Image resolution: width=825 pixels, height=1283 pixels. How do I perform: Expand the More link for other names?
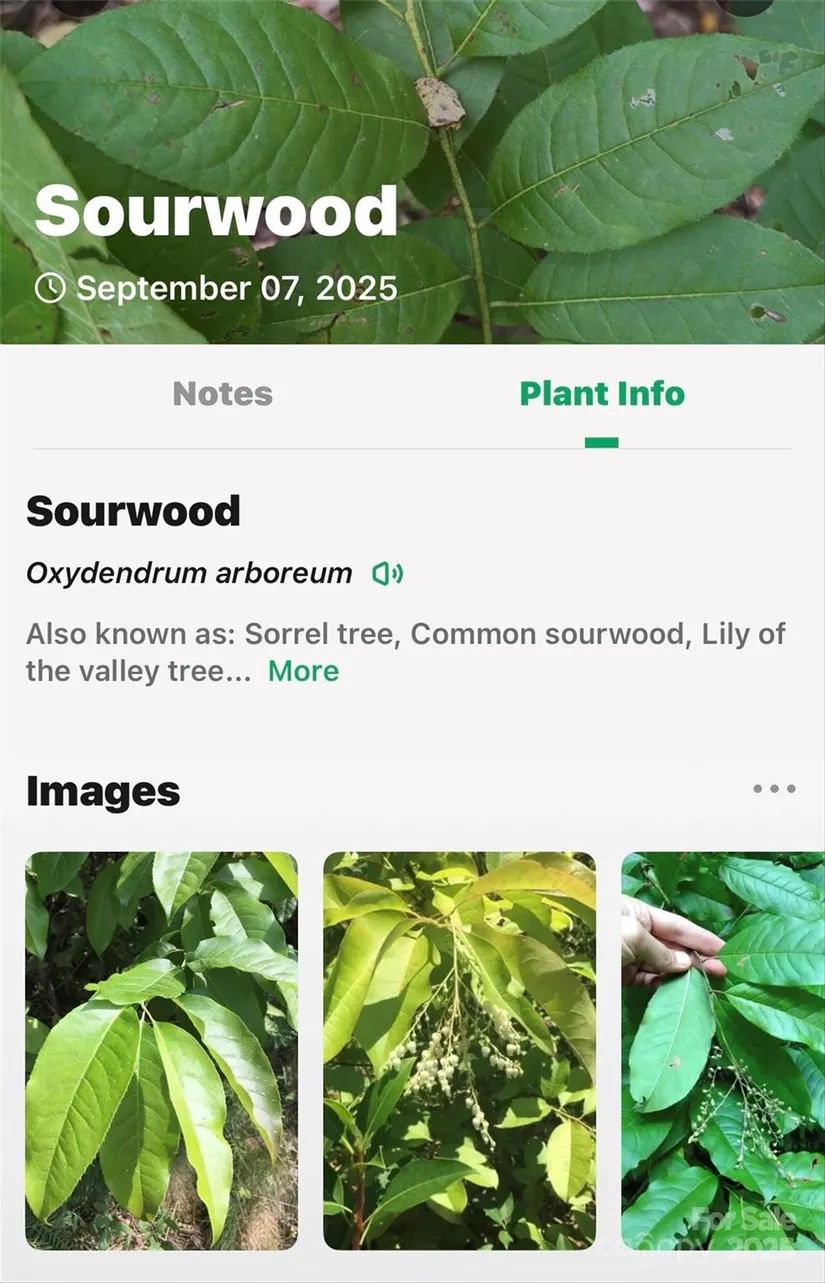pyautogui.click(x=303, y=671)
